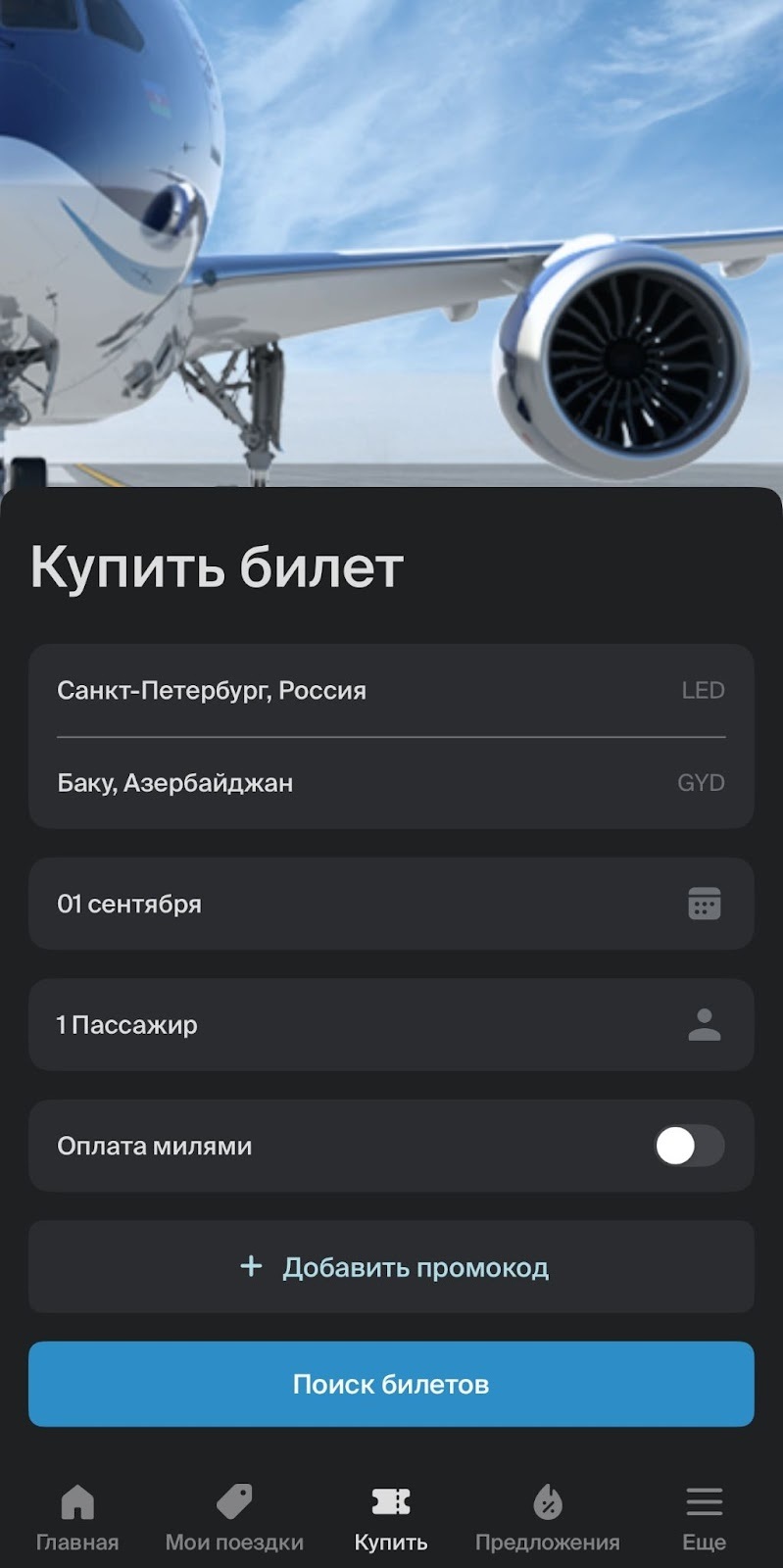Select the Купить tab
The image size is (783, 1568).
(390, 1517)
